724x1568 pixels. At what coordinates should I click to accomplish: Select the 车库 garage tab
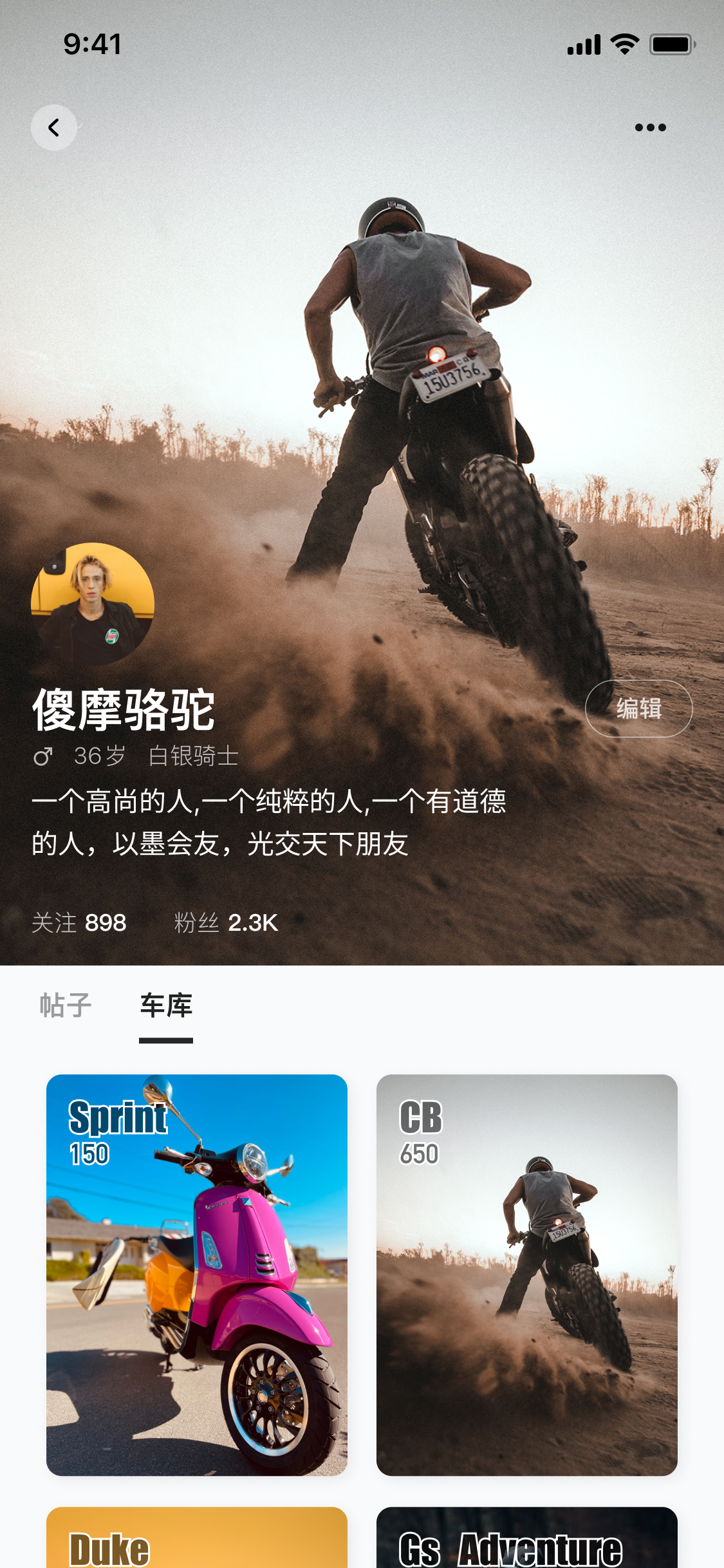(x=166, y=1005)
